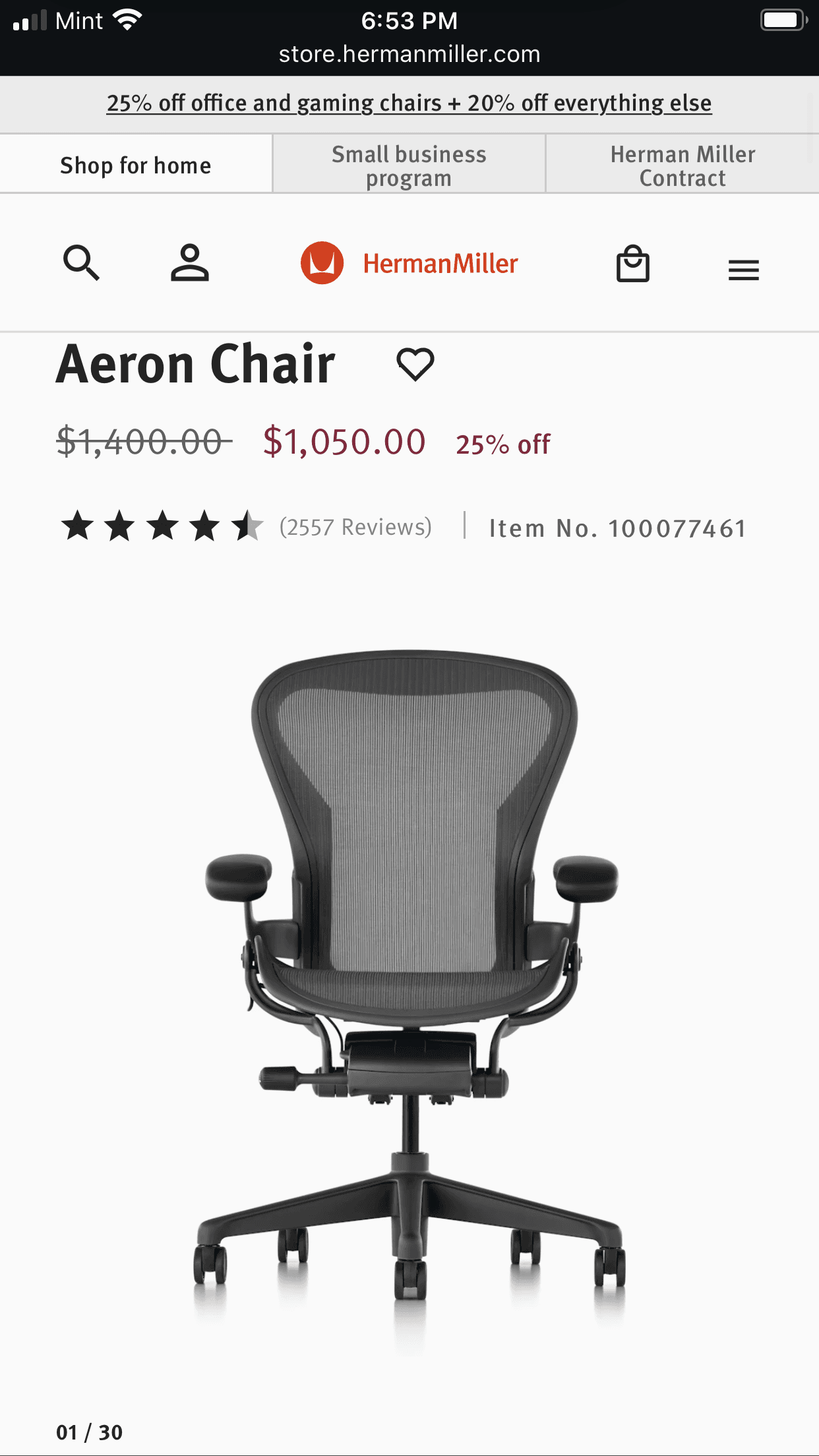
Task: View the 2557 Reviews
Action: pyautogui.click(x=353, y=527)
